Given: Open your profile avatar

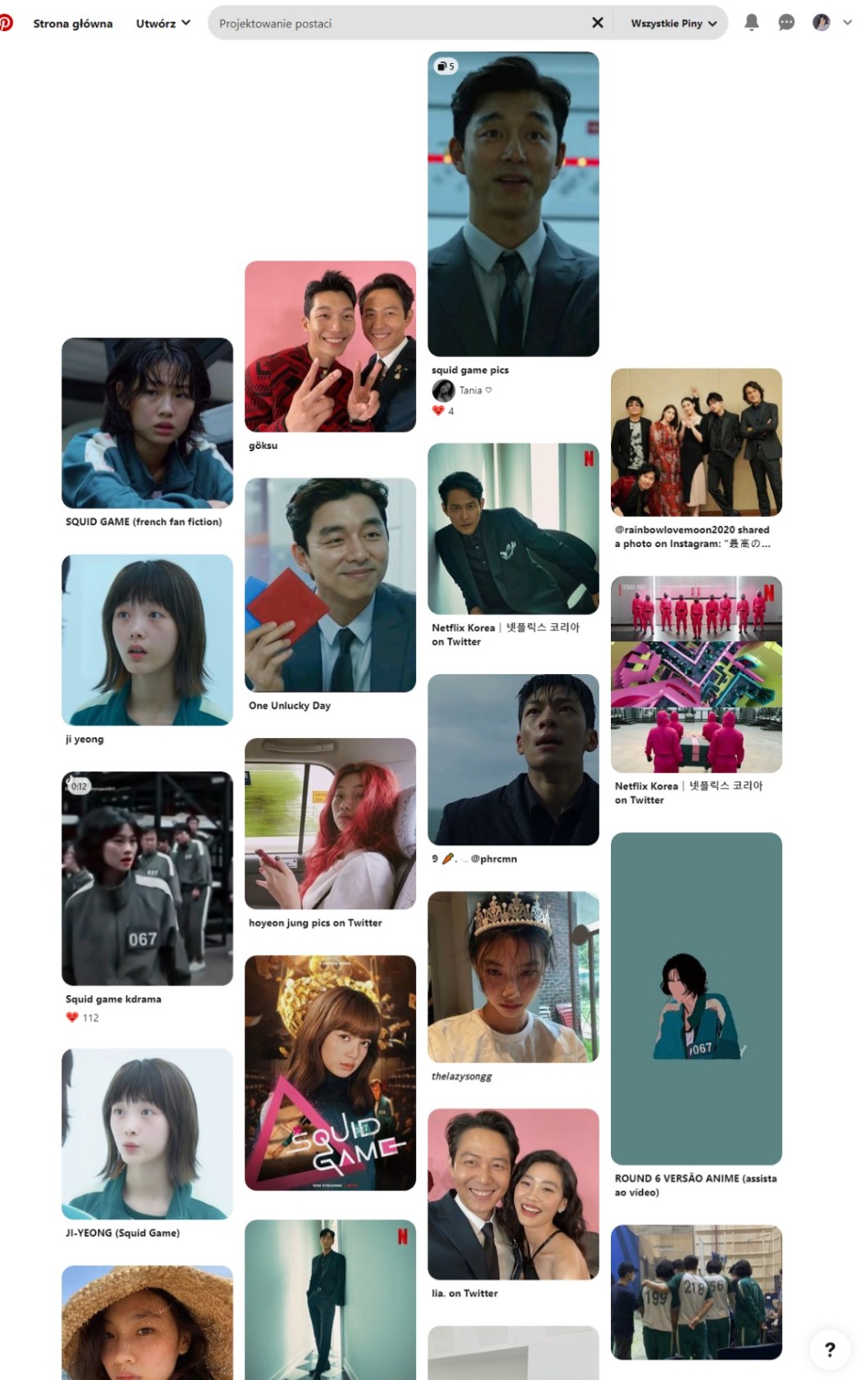Looking at the screenshot, I should [x=821, y=23].
